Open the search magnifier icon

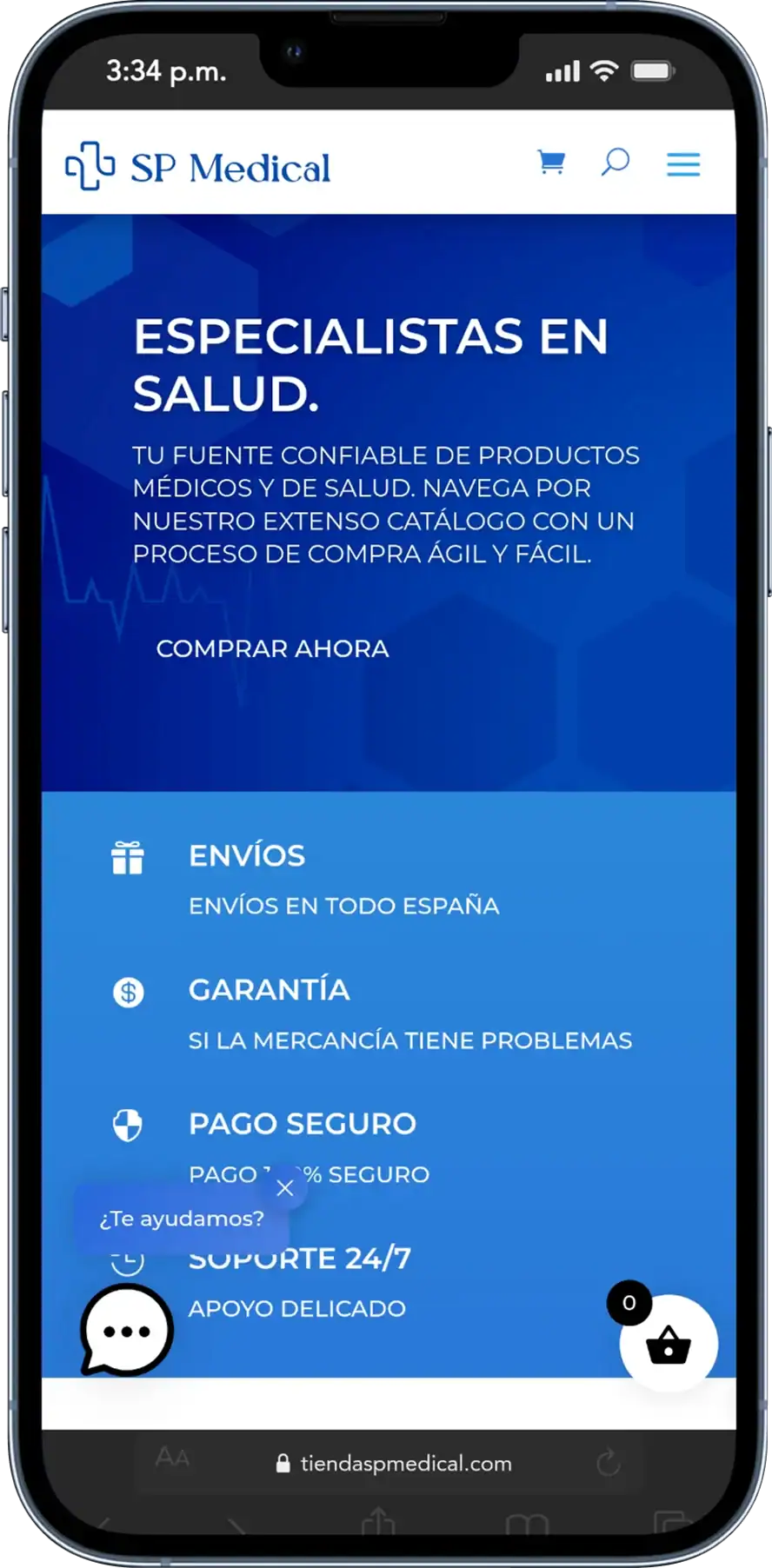click(x=616, y=162)
